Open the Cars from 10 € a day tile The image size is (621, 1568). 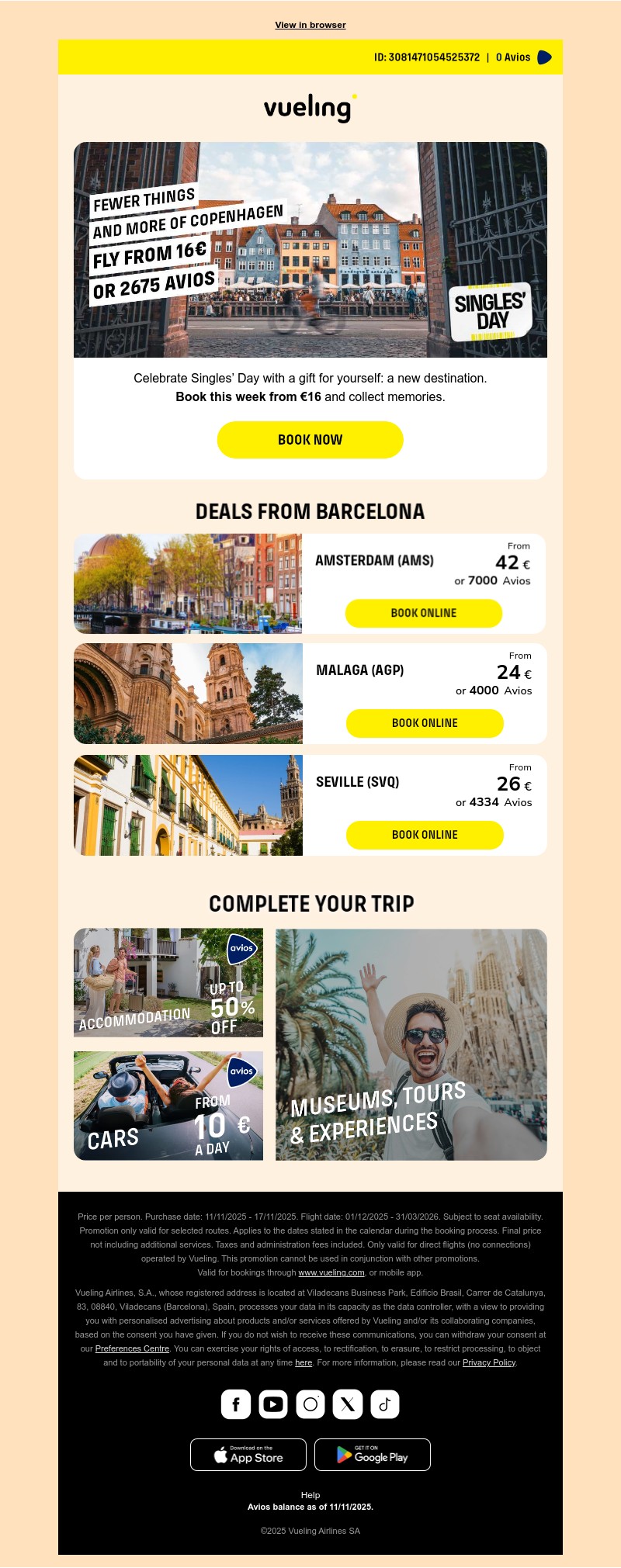point(168,1106)
